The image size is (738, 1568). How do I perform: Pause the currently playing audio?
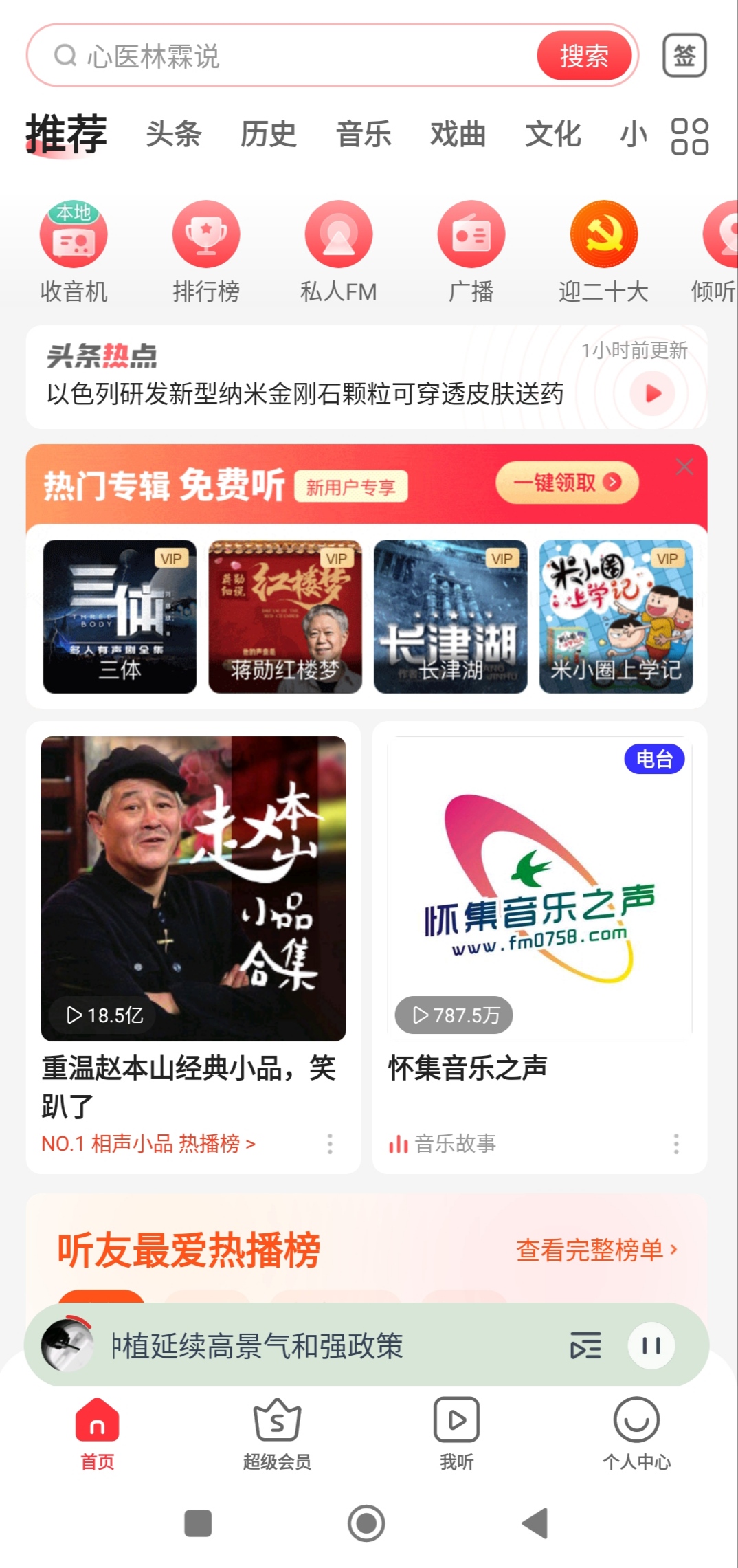651,1345
